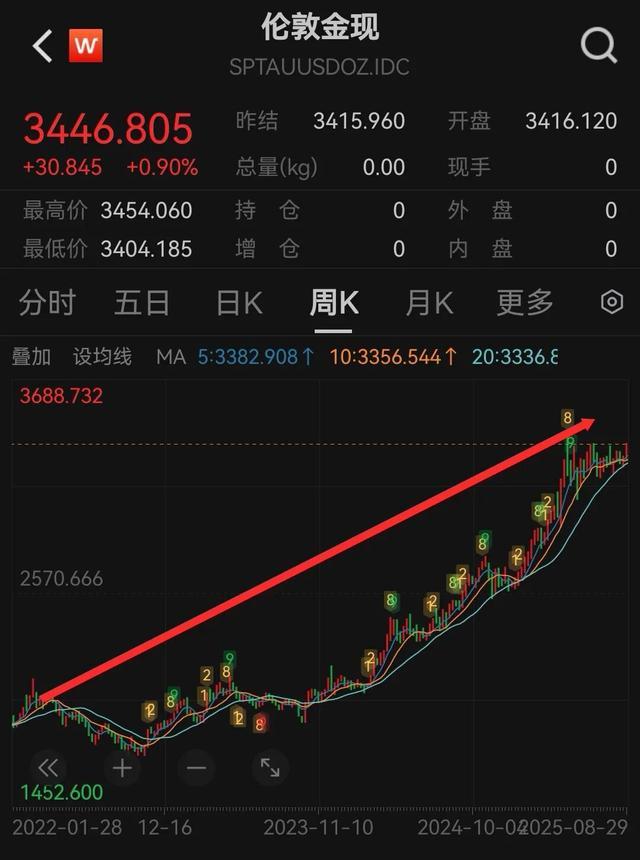The height and width of the screenshot is (860, 640).
Task: Go back using the top-left arrow
Action: pyautogui.click(x=42, y=46)
